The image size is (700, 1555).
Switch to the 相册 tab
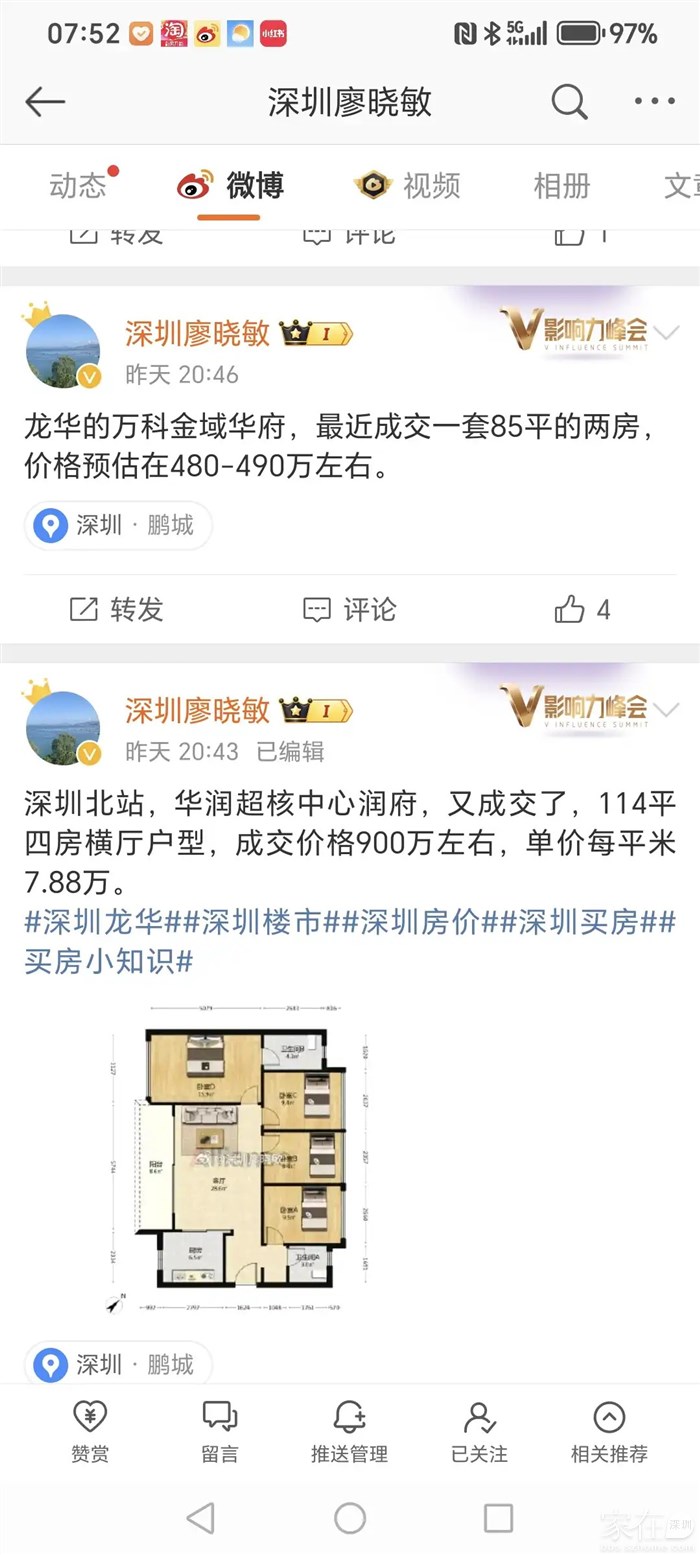point(561,186)
